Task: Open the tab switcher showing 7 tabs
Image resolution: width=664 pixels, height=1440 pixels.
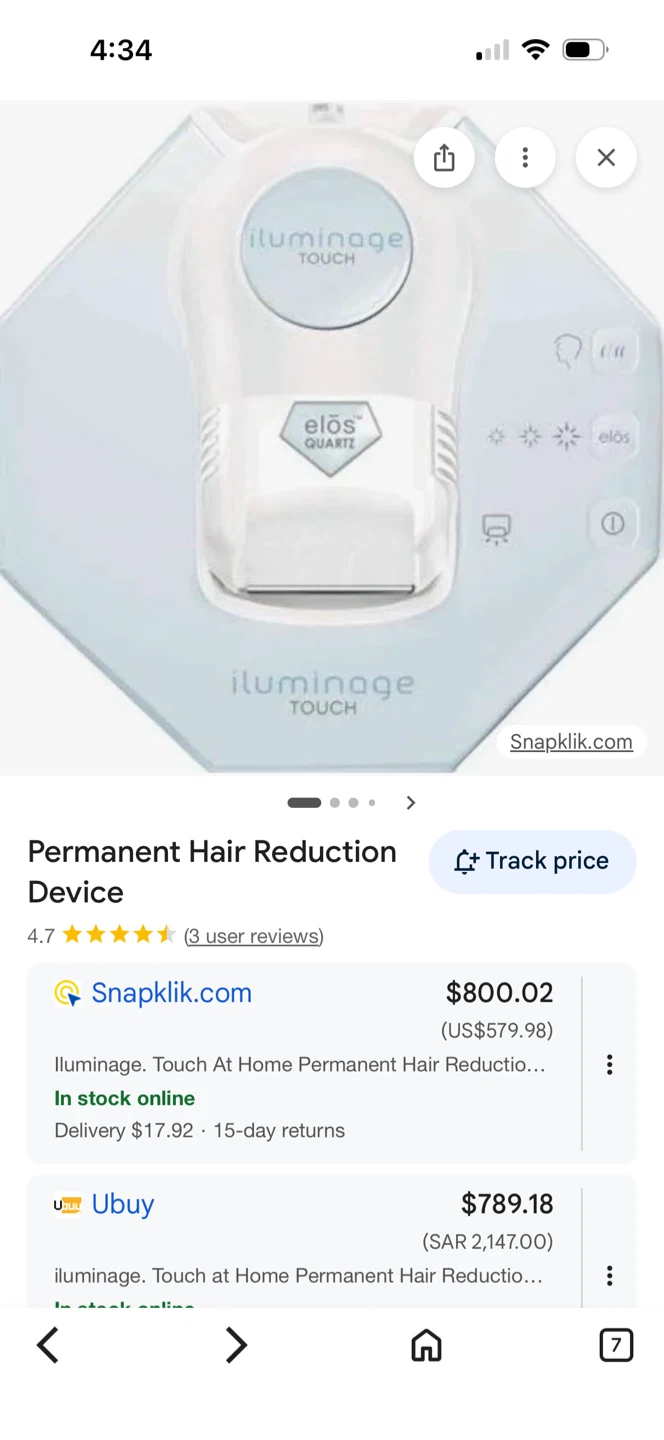Action: [616, 1345]
